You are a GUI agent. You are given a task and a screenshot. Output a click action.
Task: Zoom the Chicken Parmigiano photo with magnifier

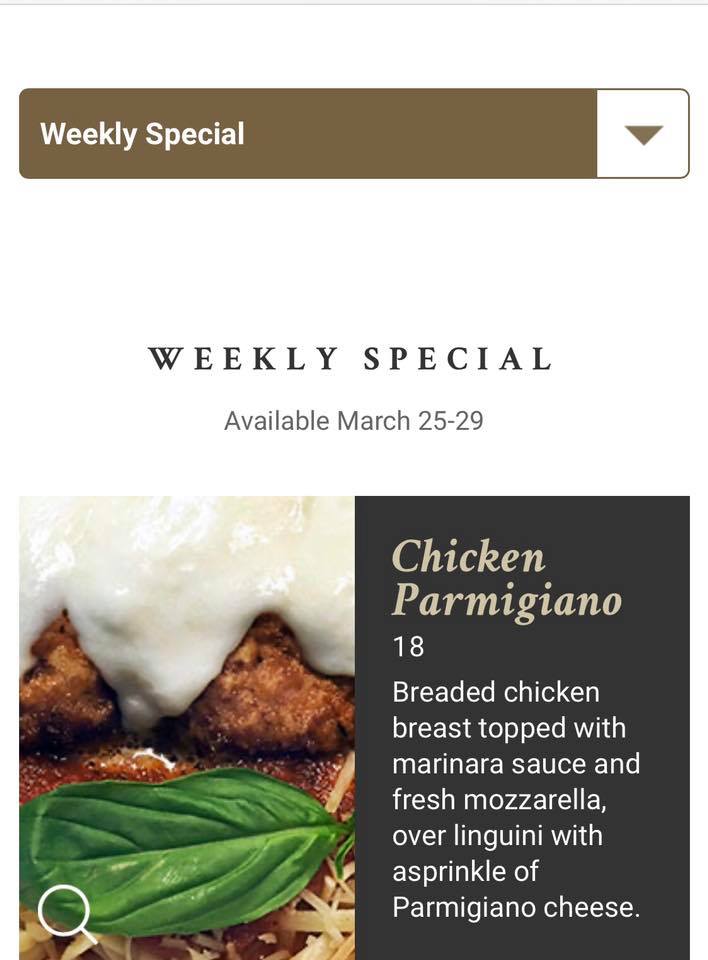(x=66, y=913)
